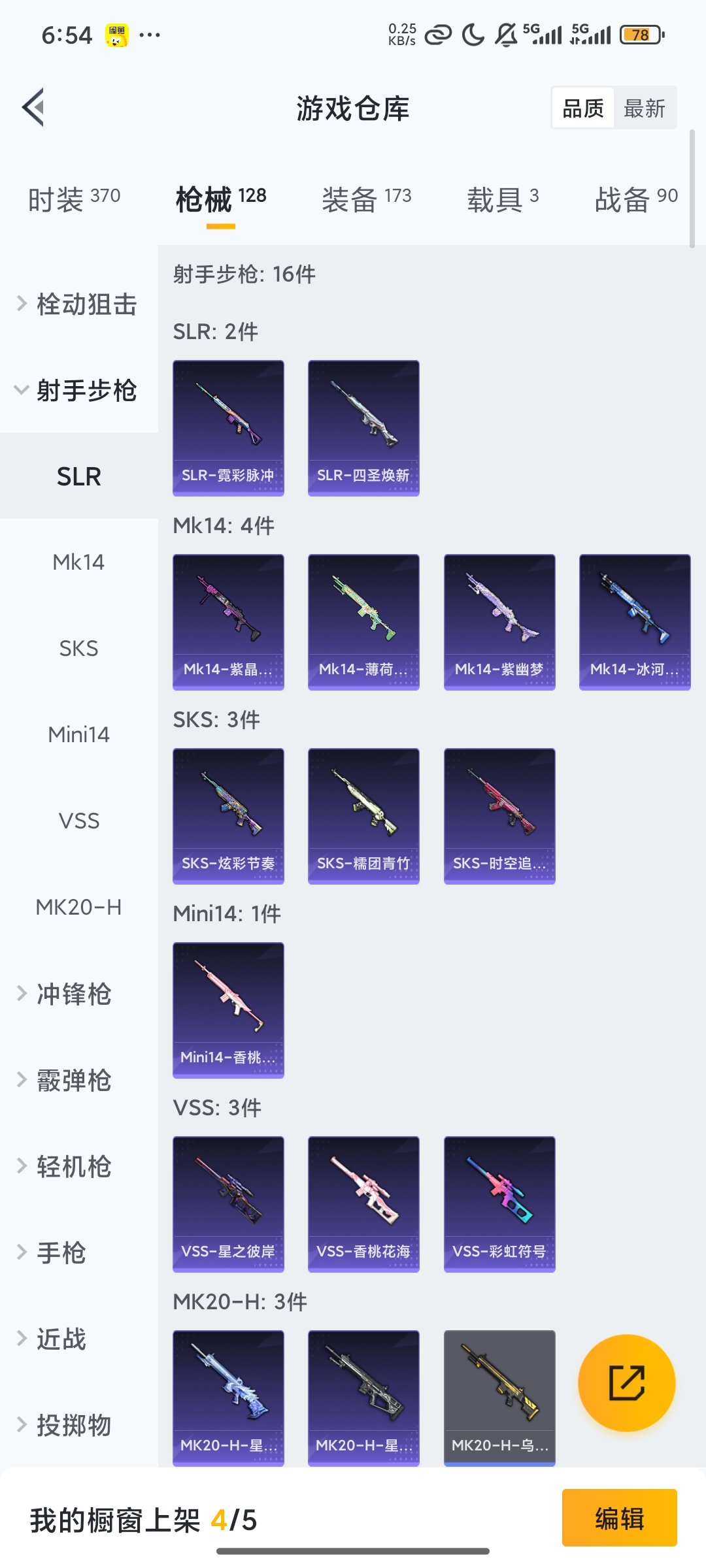
Task: View the VSS-彩虹符号 skin
Action: (499, 1204)
